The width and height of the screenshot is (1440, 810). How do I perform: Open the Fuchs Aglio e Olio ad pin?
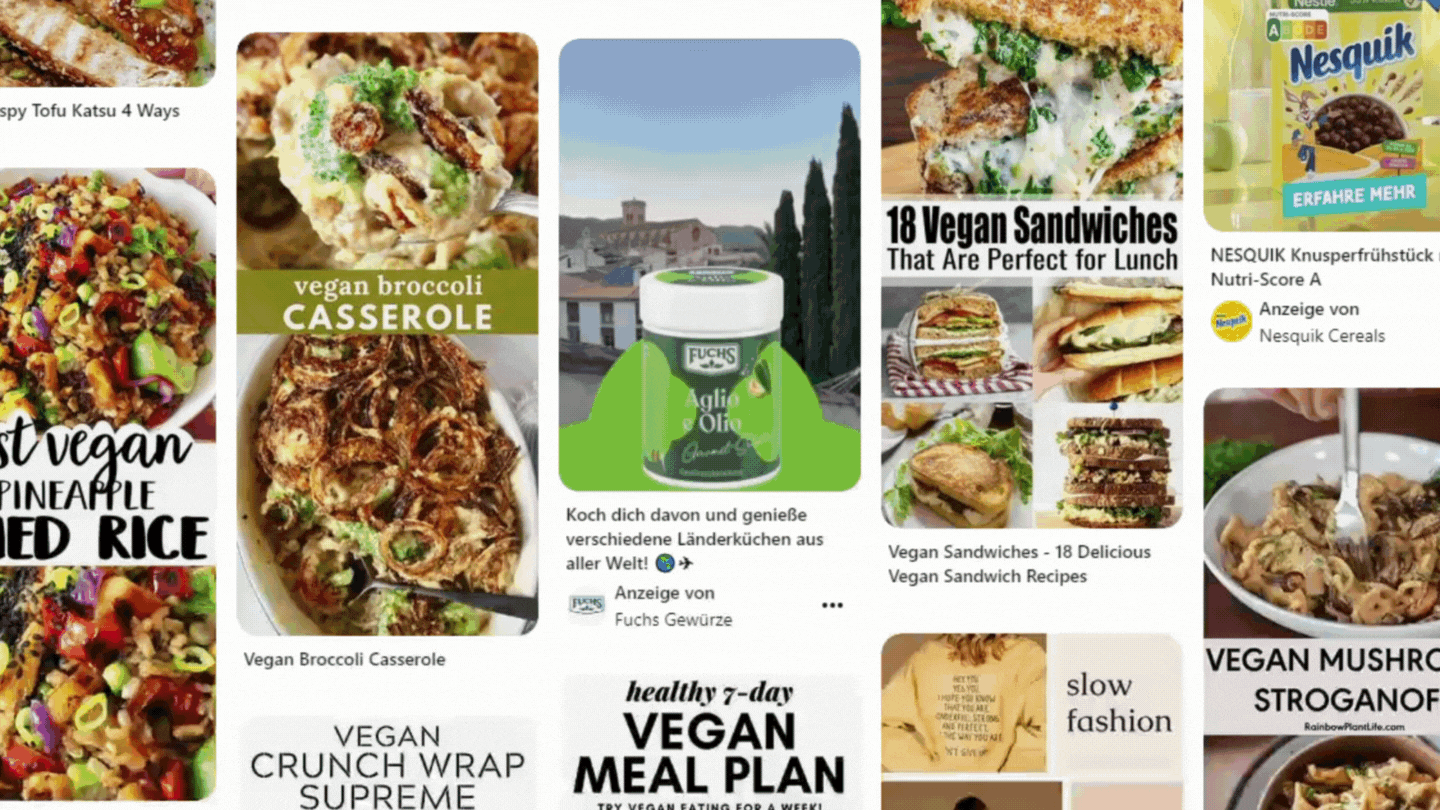(x=709, y=265)
